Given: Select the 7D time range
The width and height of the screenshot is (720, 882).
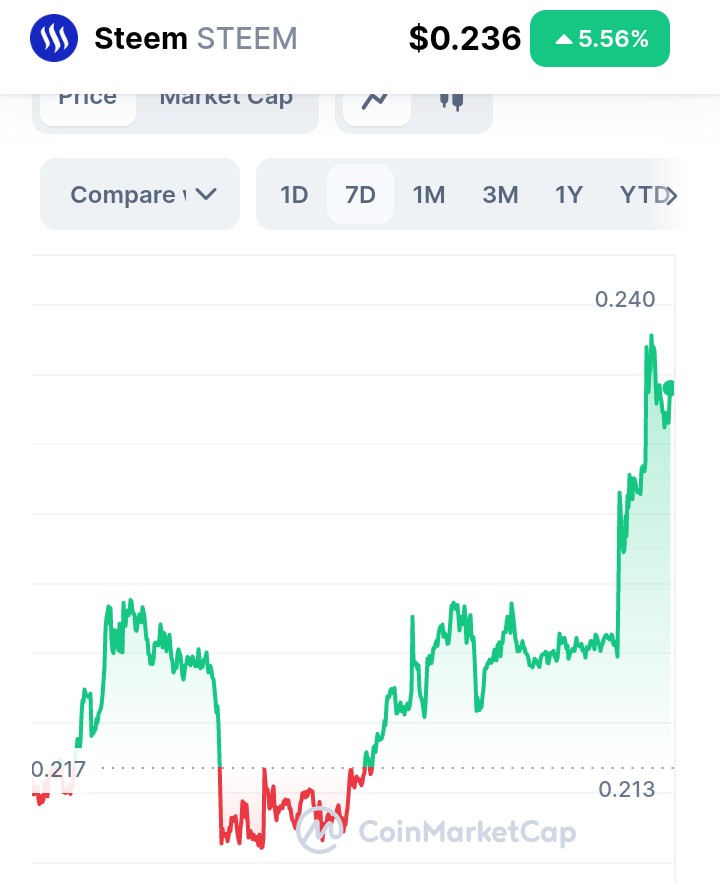Looking at the screenshot, I should click(360, 194).
